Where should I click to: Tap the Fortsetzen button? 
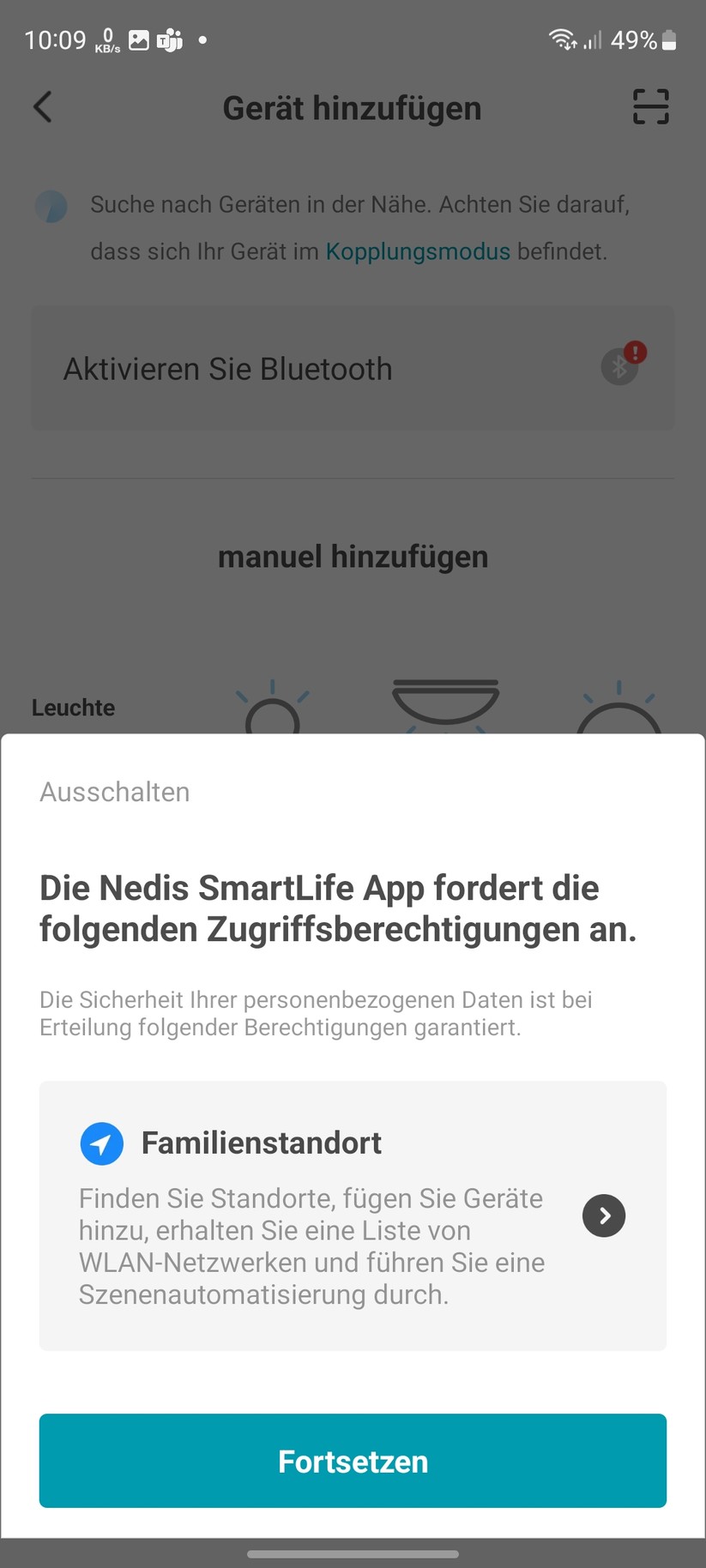pos(353,1461)
